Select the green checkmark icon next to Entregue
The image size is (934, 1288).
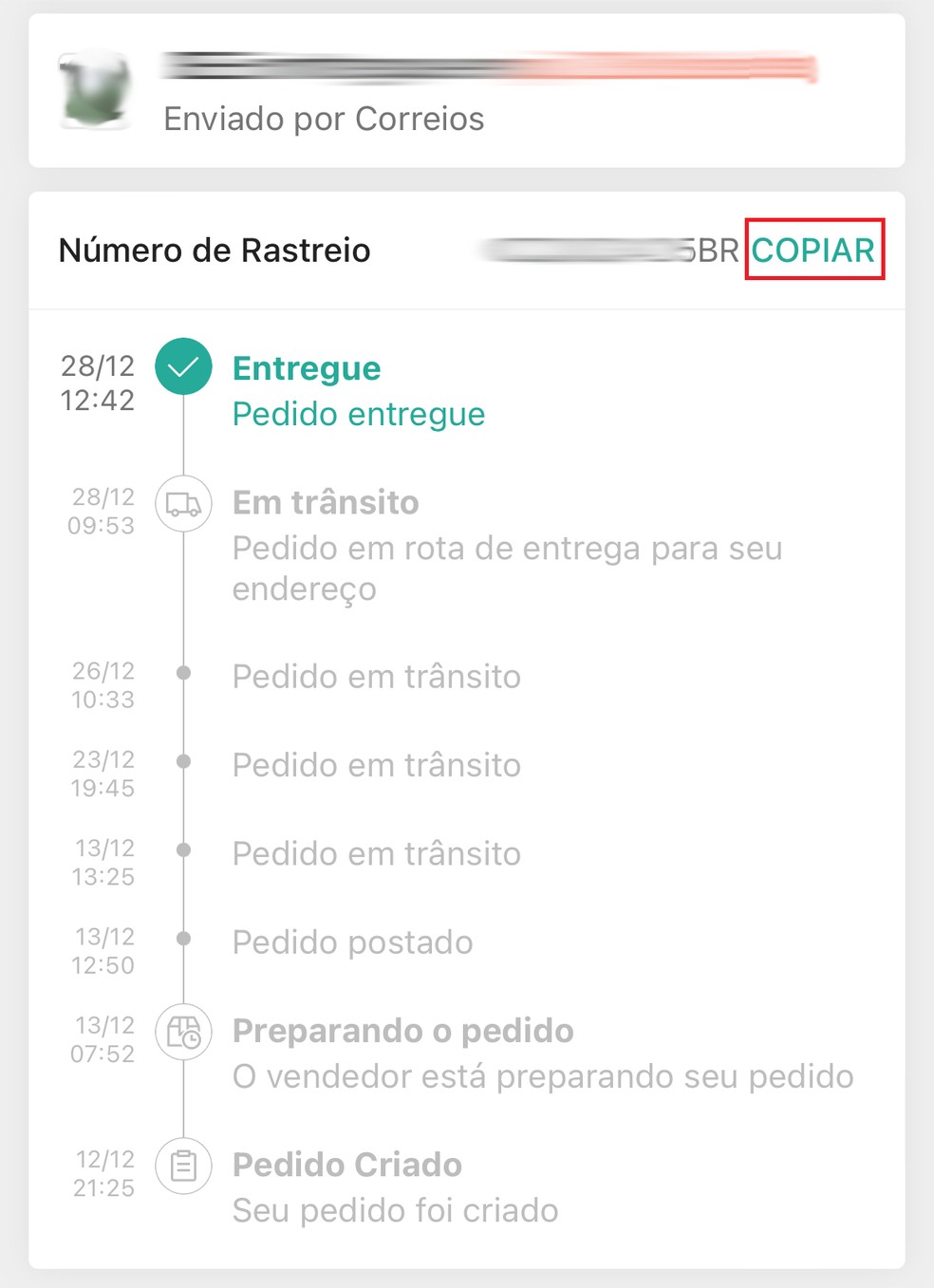click(x=182, y=366)
